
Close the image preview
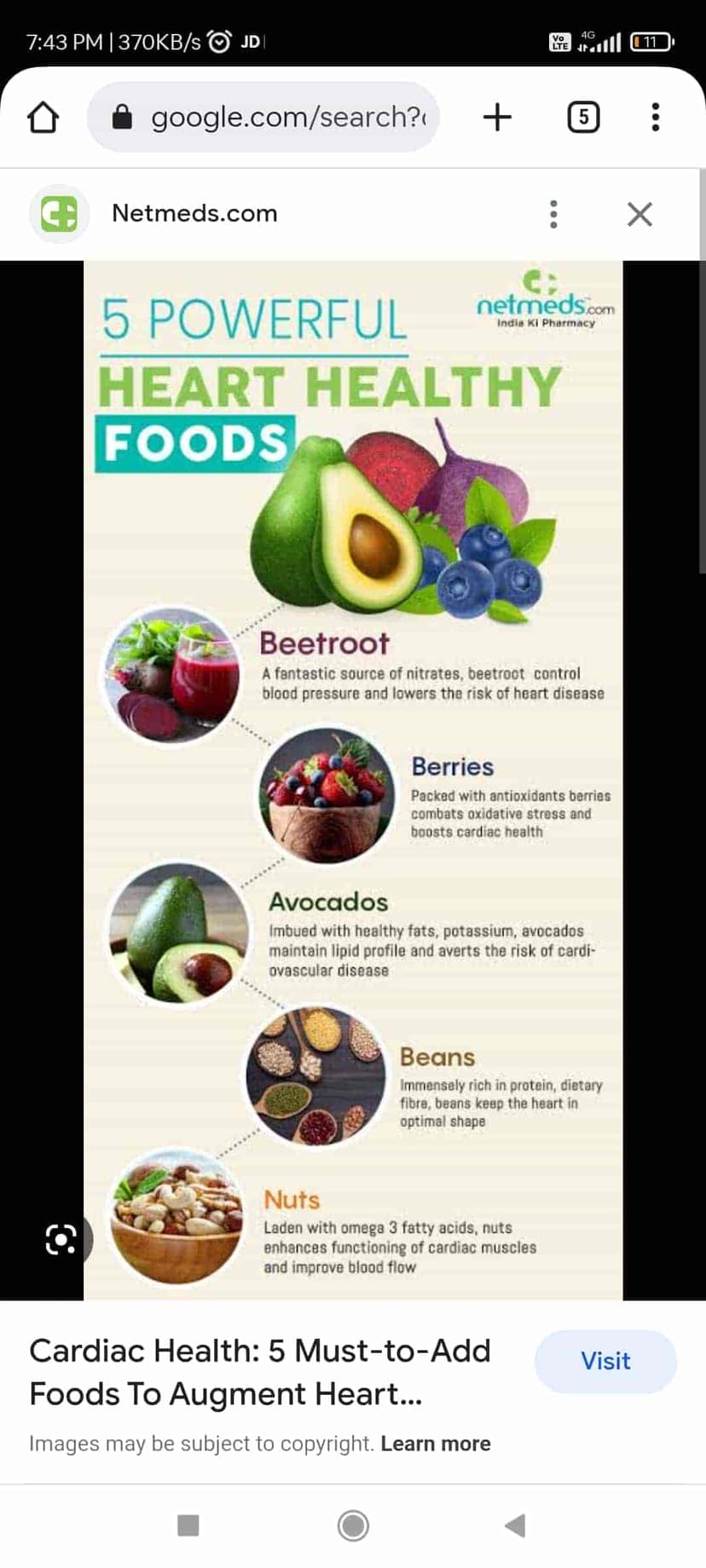639,214
